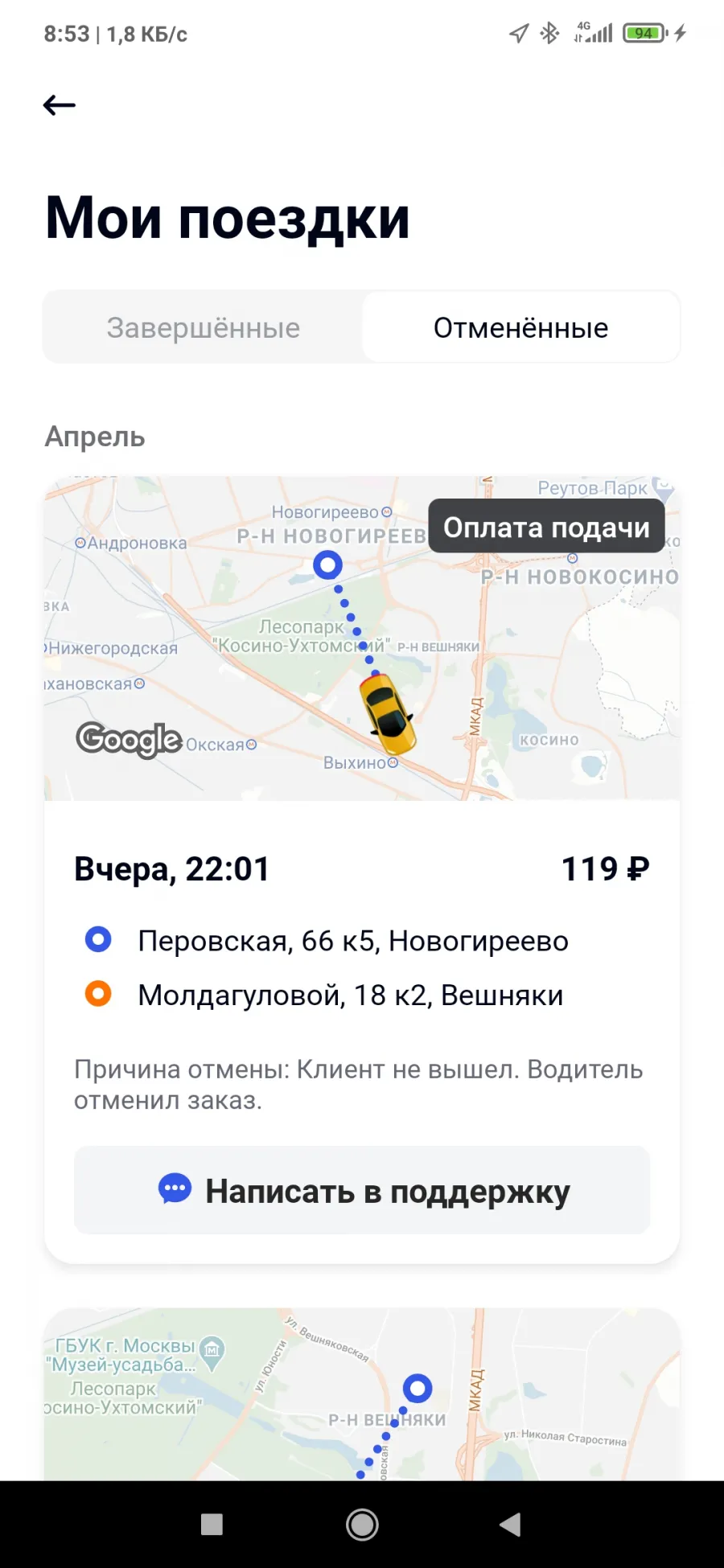Open the cancelled trip from Перовская, 66 к5

(362, 869)
